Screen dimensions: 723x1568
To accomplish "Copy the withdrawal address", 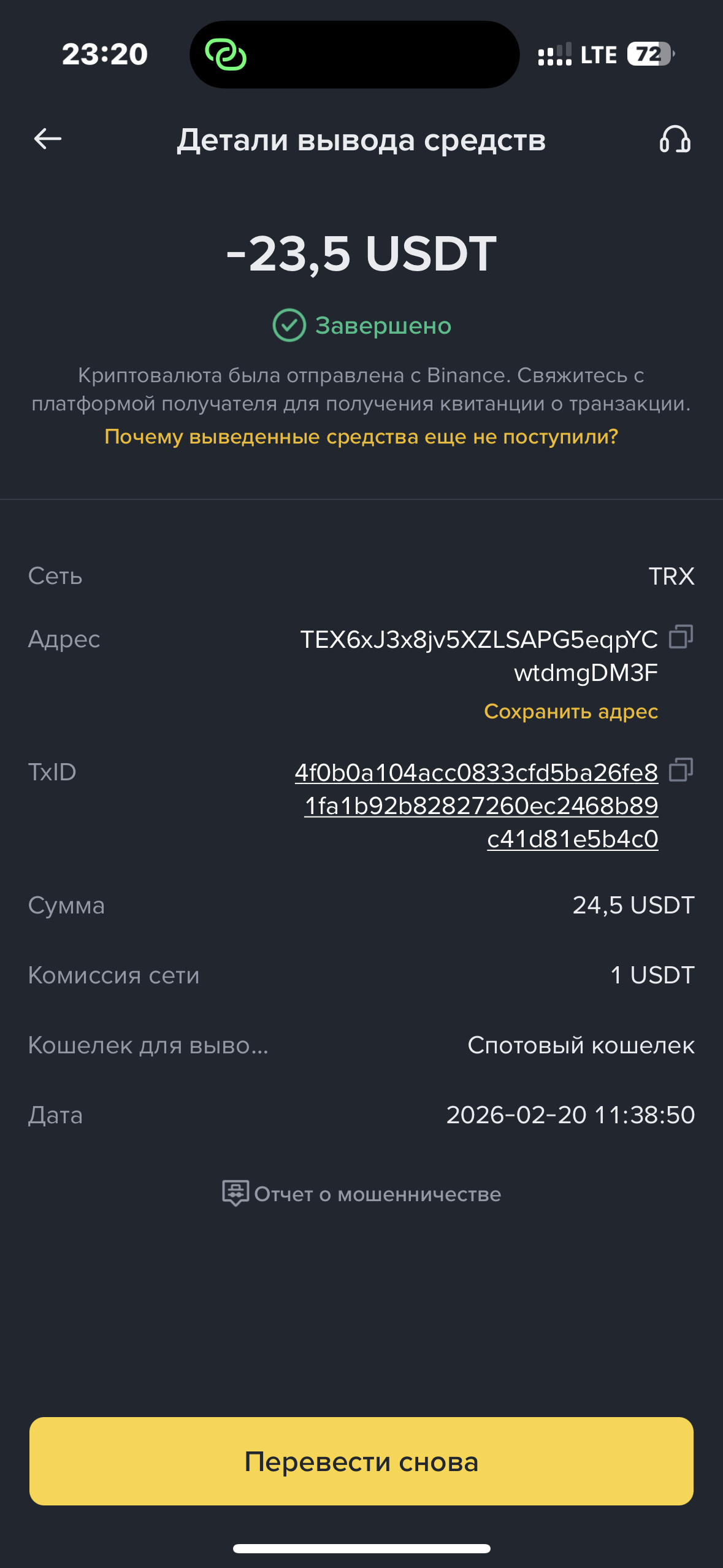I will coord(681,637).
